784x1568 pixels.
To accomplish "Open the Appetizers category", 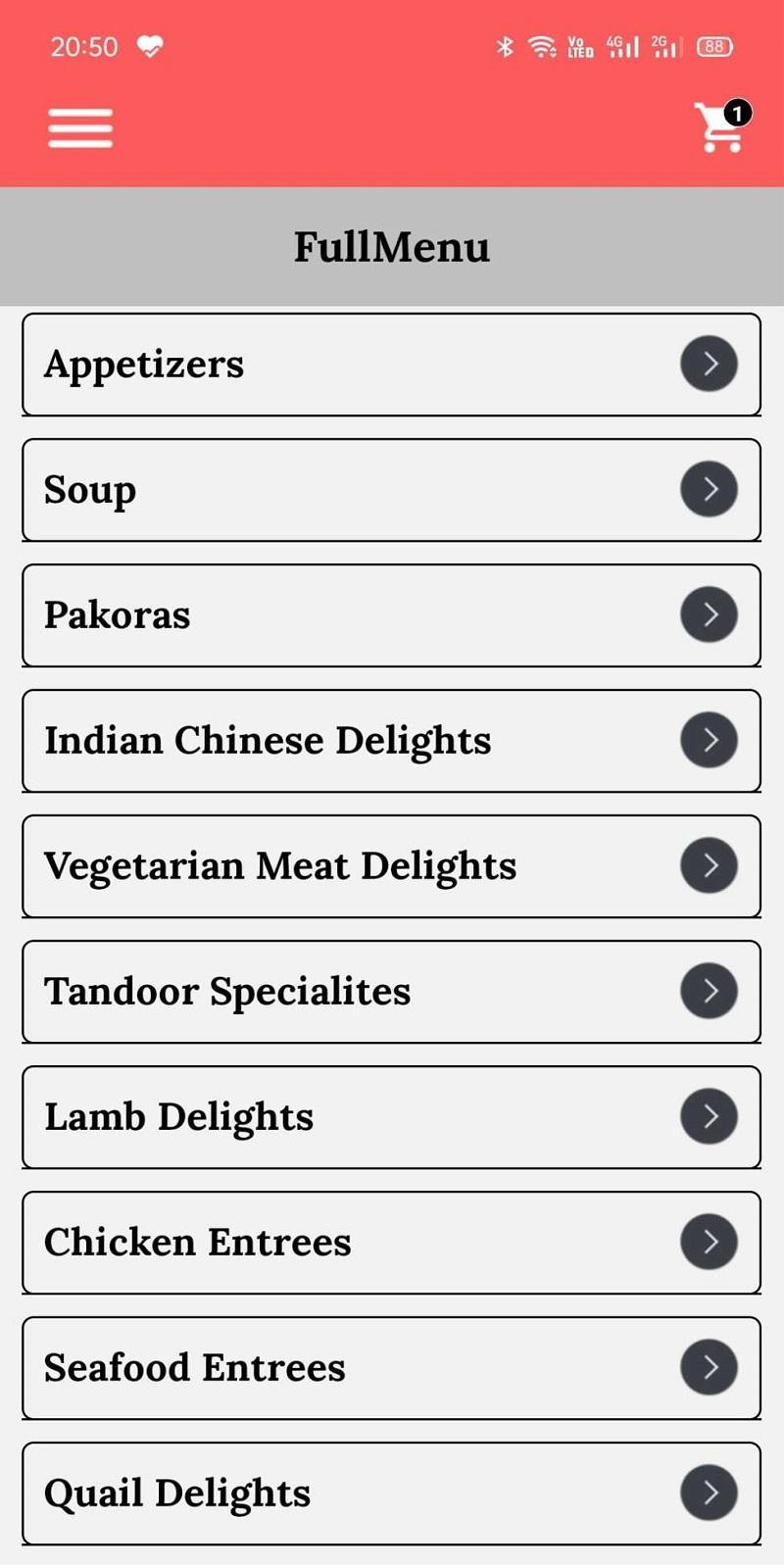I will [391, 365].
